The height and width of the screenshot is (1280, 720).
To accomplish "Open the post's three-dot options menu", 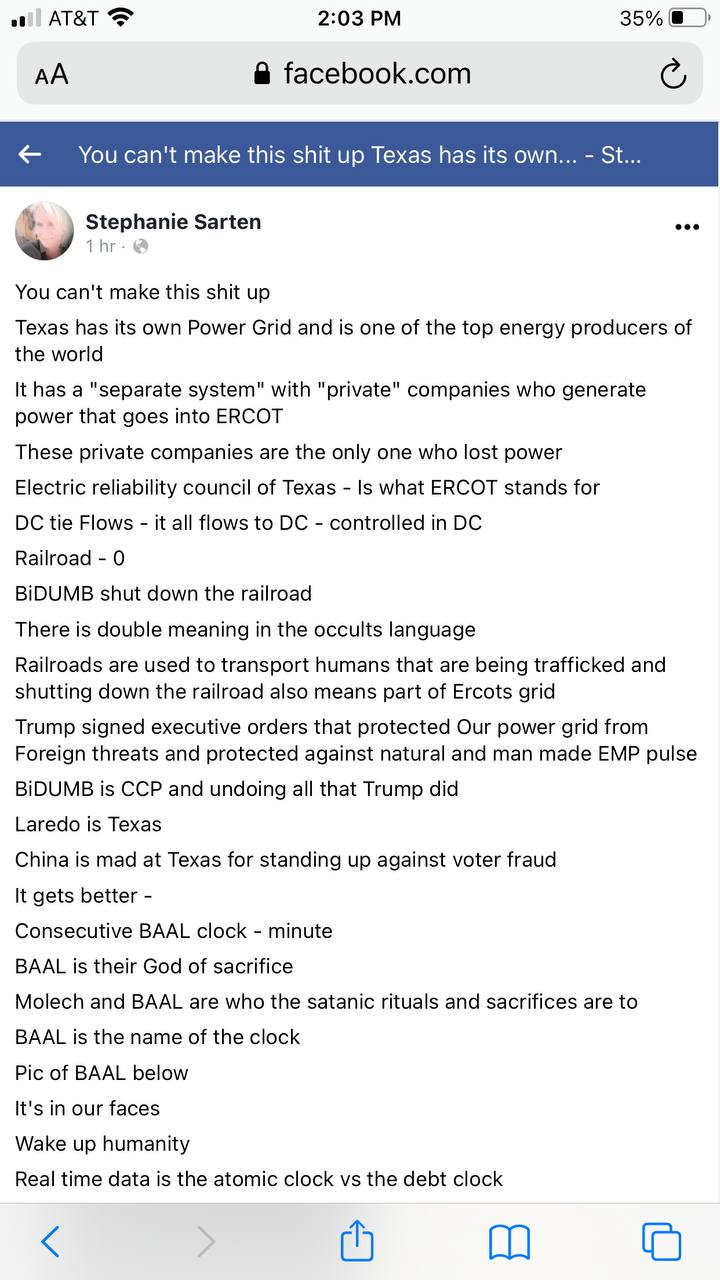I will coord(687,227).
